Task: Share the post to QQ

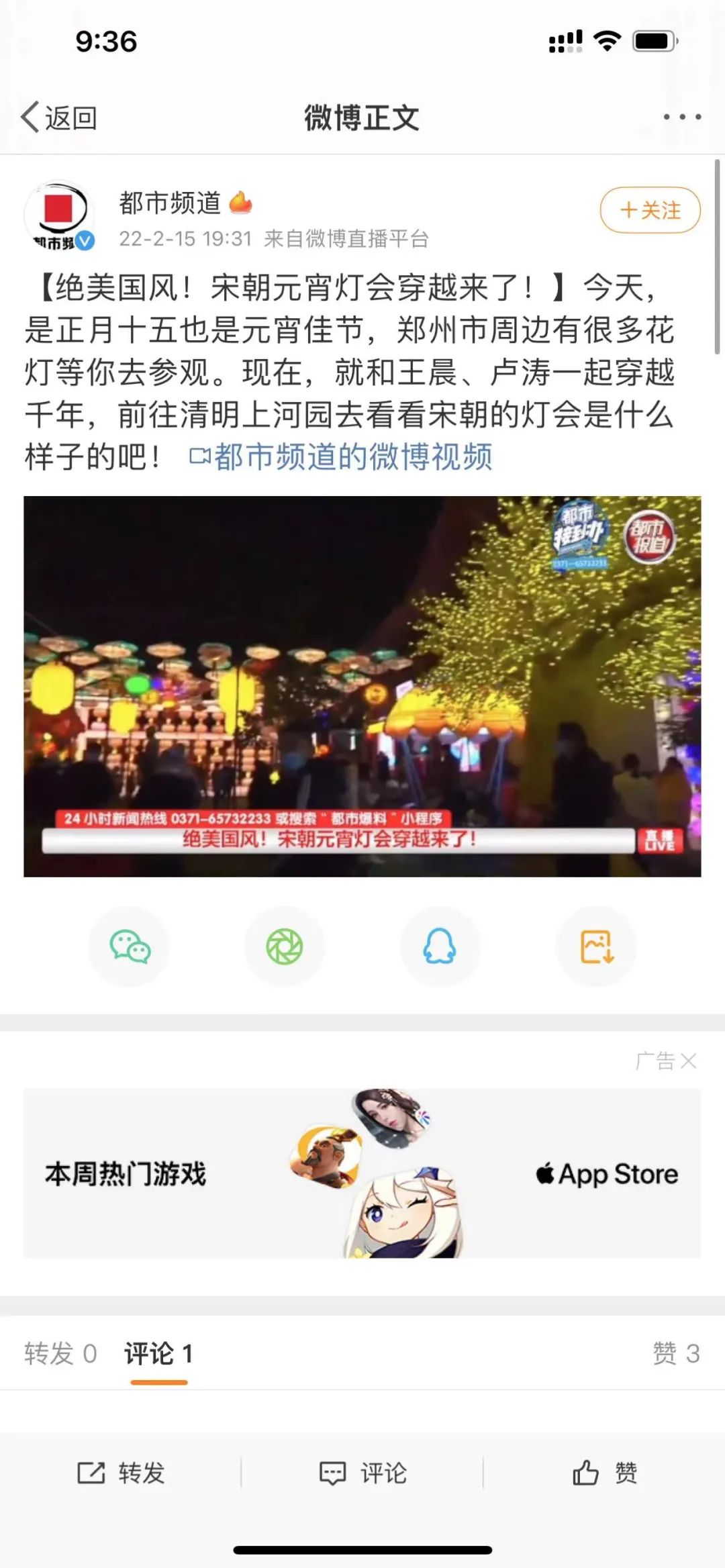Action: pyautogui.click(x=440, y=946)
